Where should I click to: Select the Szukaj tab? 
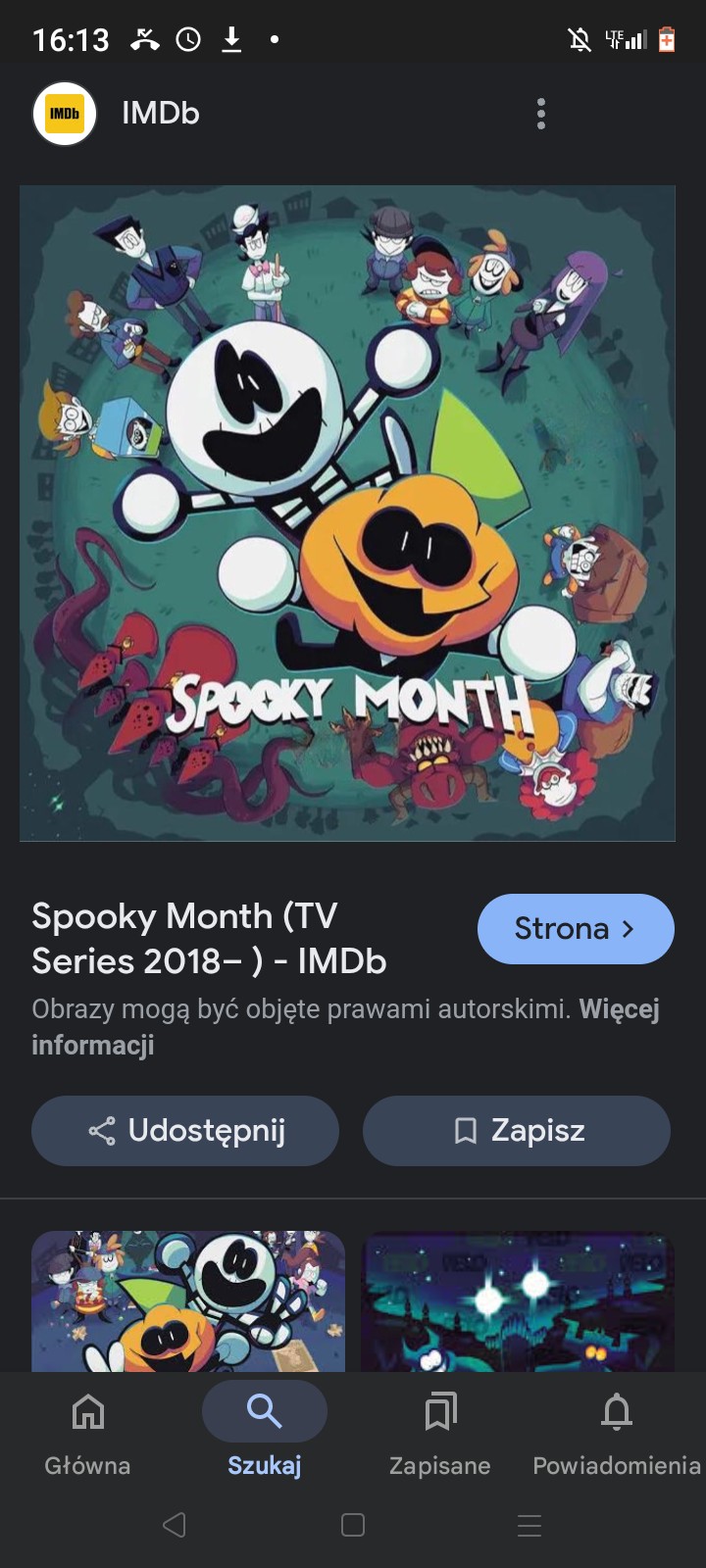[x=264, y=1433]
